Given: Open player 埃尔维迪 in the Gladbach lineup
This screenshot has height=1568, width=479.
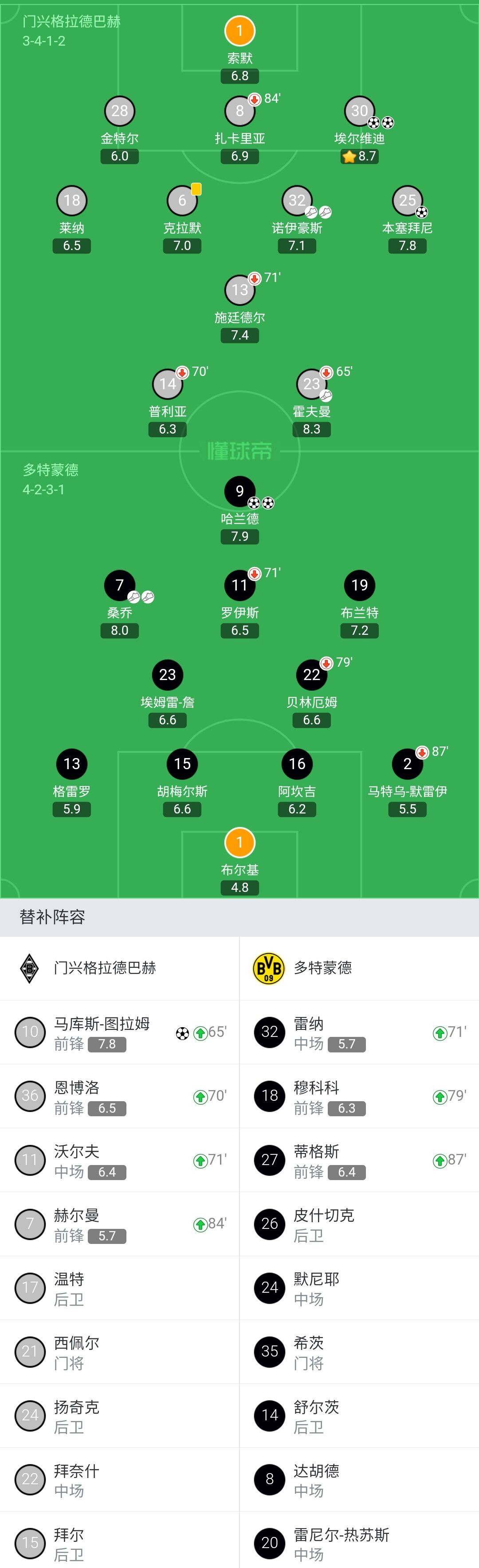Looking at the screenshot, I should pos(359,111).
